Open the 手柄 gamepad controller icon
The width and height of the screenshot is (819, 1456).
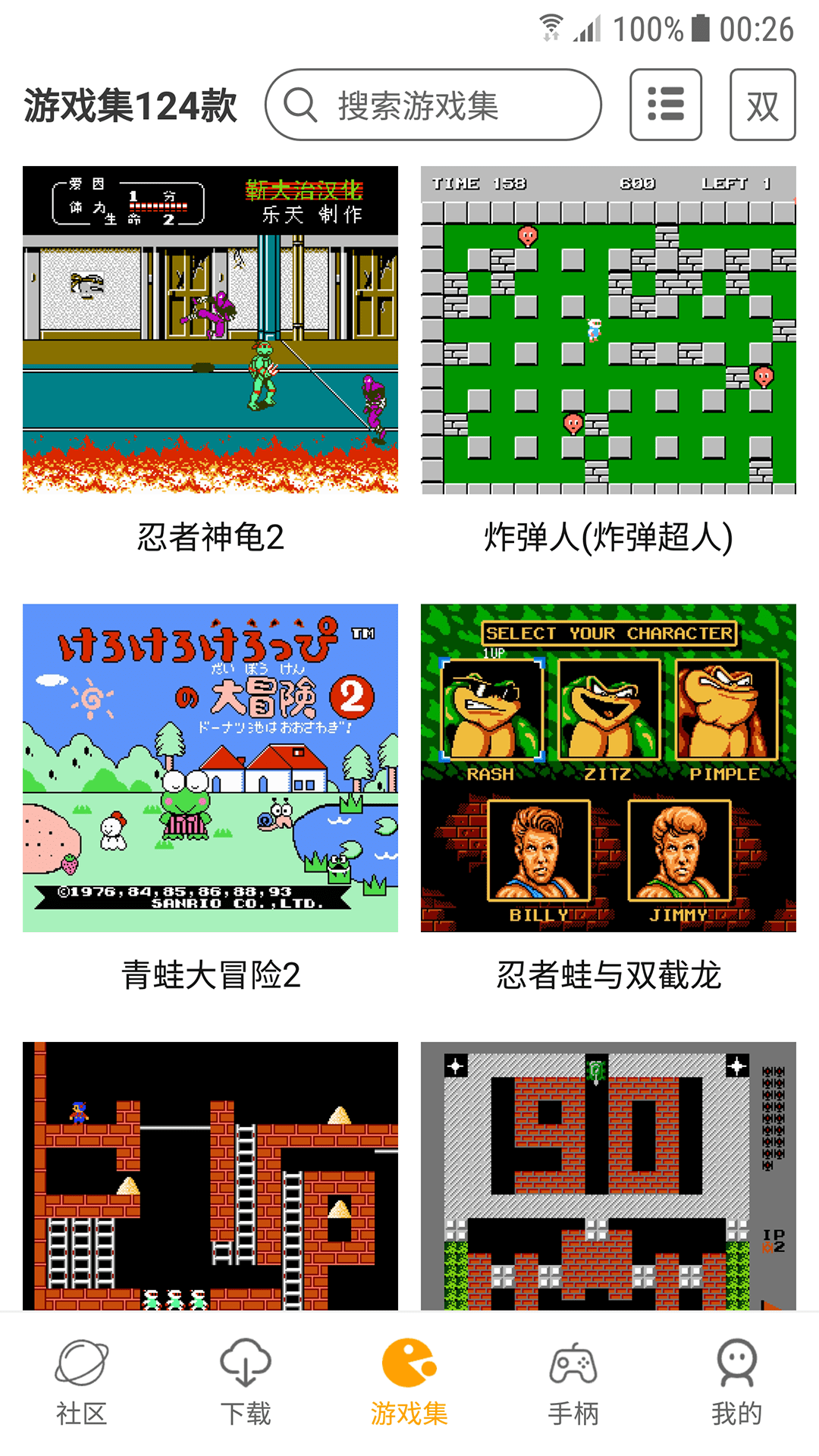574,1361
